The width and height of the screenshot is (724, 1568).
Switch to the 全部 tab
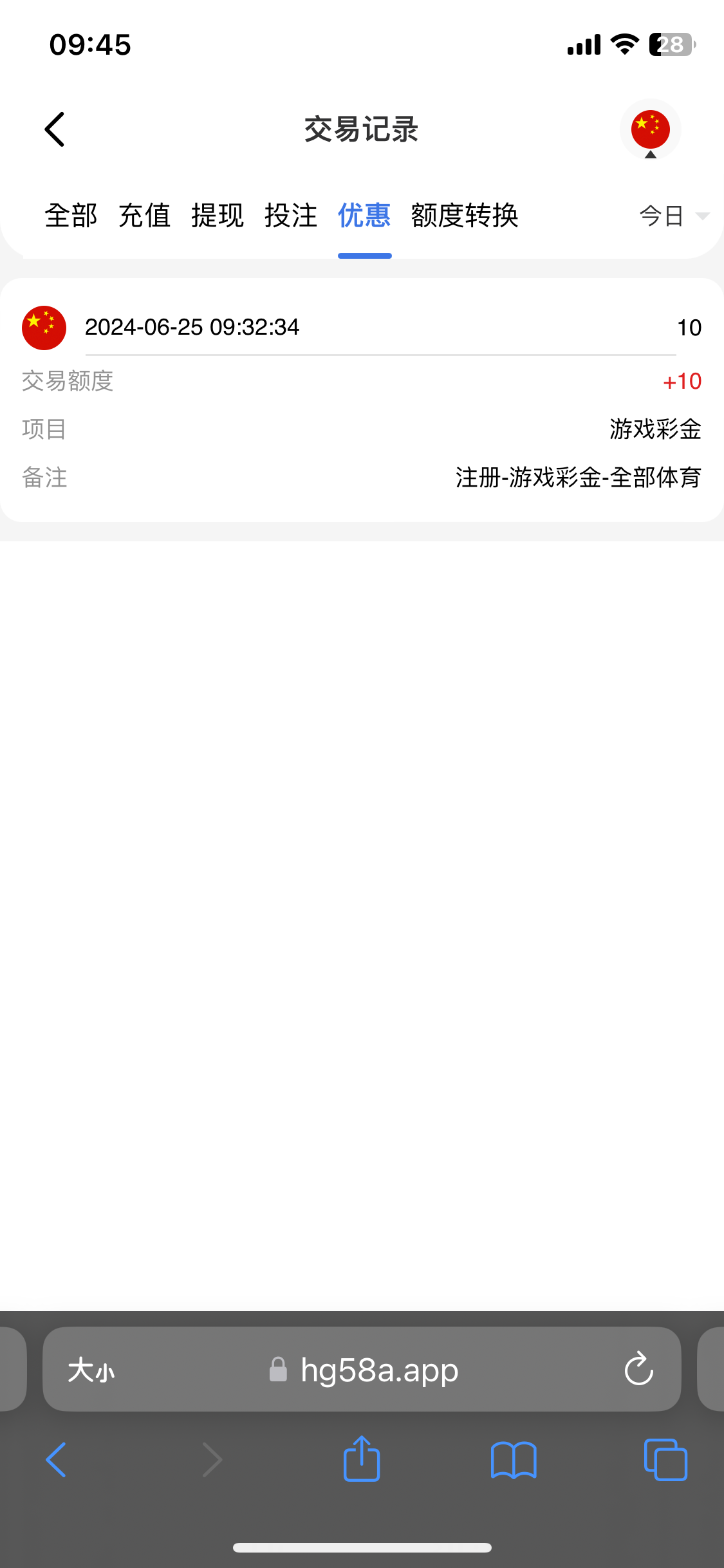71,216
